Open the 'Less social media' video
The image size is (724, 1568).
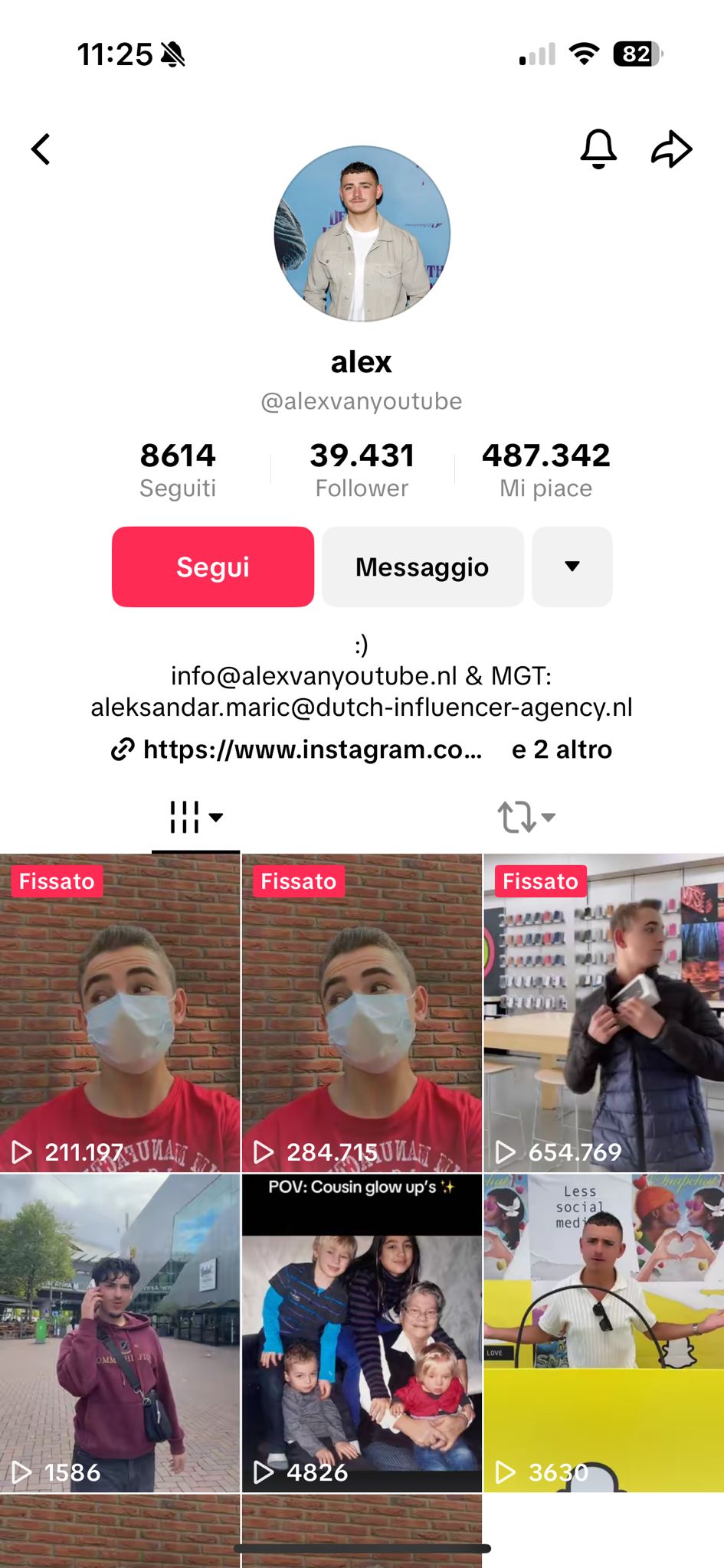(604, 1333)
